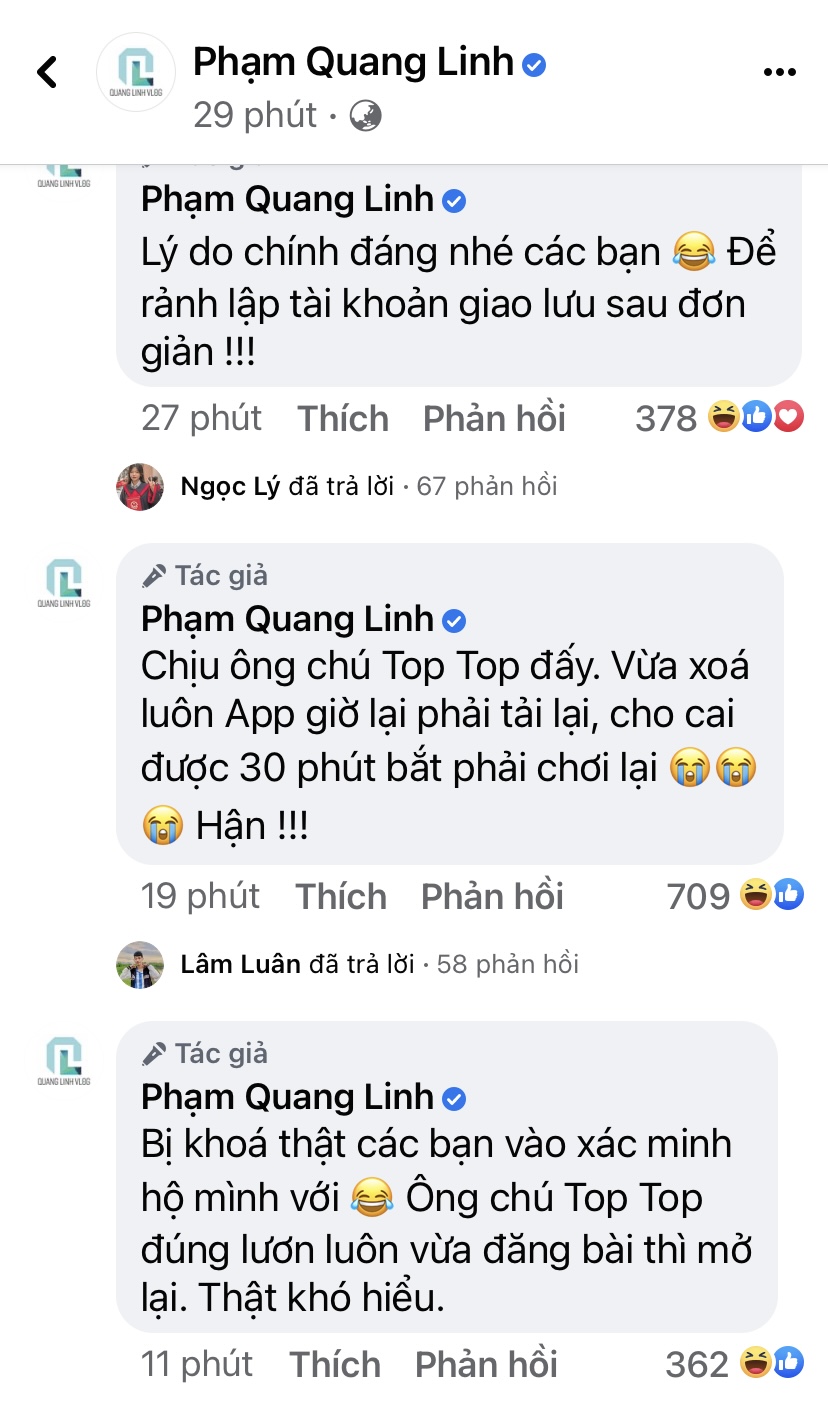Click the heart reaction icon on the first comment

coord(789,416)
